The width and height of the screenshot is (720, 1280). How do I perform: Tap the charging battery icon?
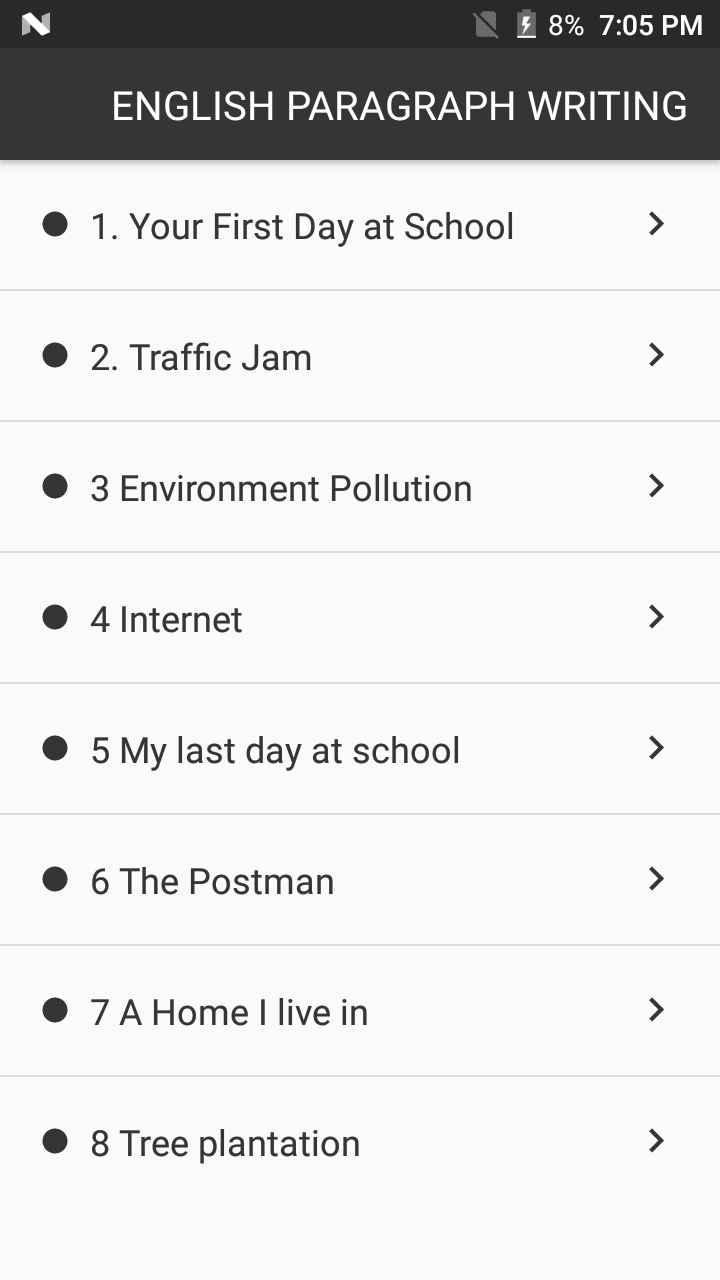(x=525, y=24)
